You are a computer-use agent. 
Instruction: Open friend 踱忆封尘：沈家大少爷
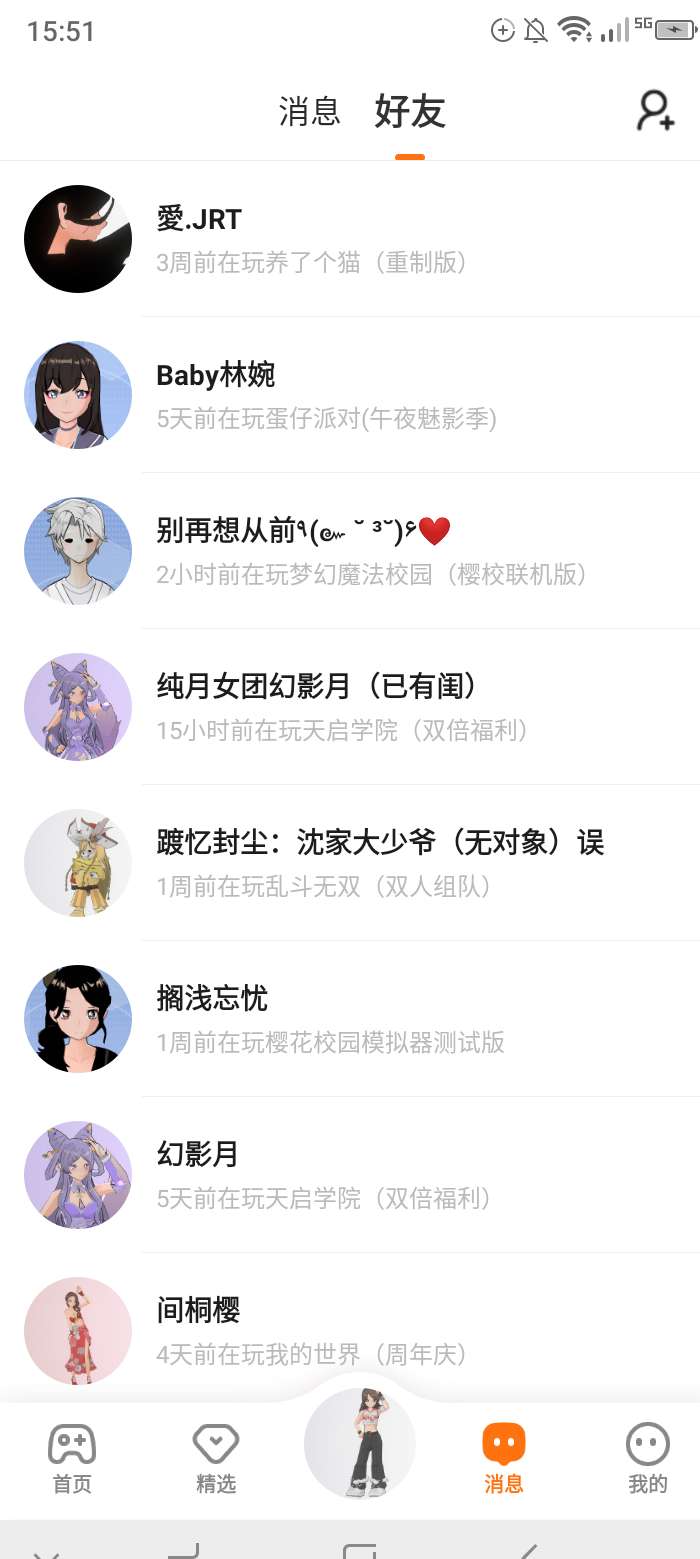tap(350, 863)
